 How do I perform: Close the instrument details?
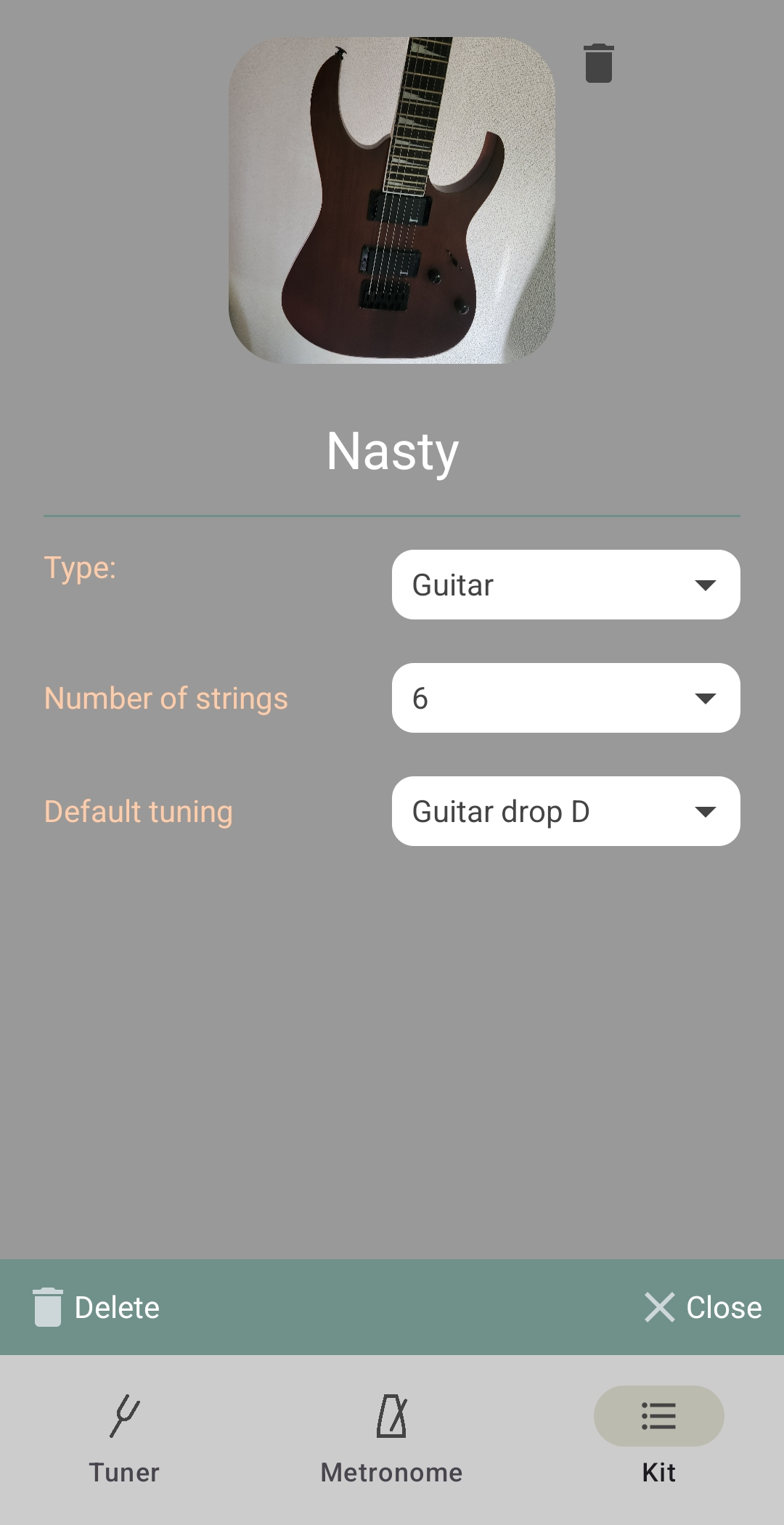(x=703, y=1307)
